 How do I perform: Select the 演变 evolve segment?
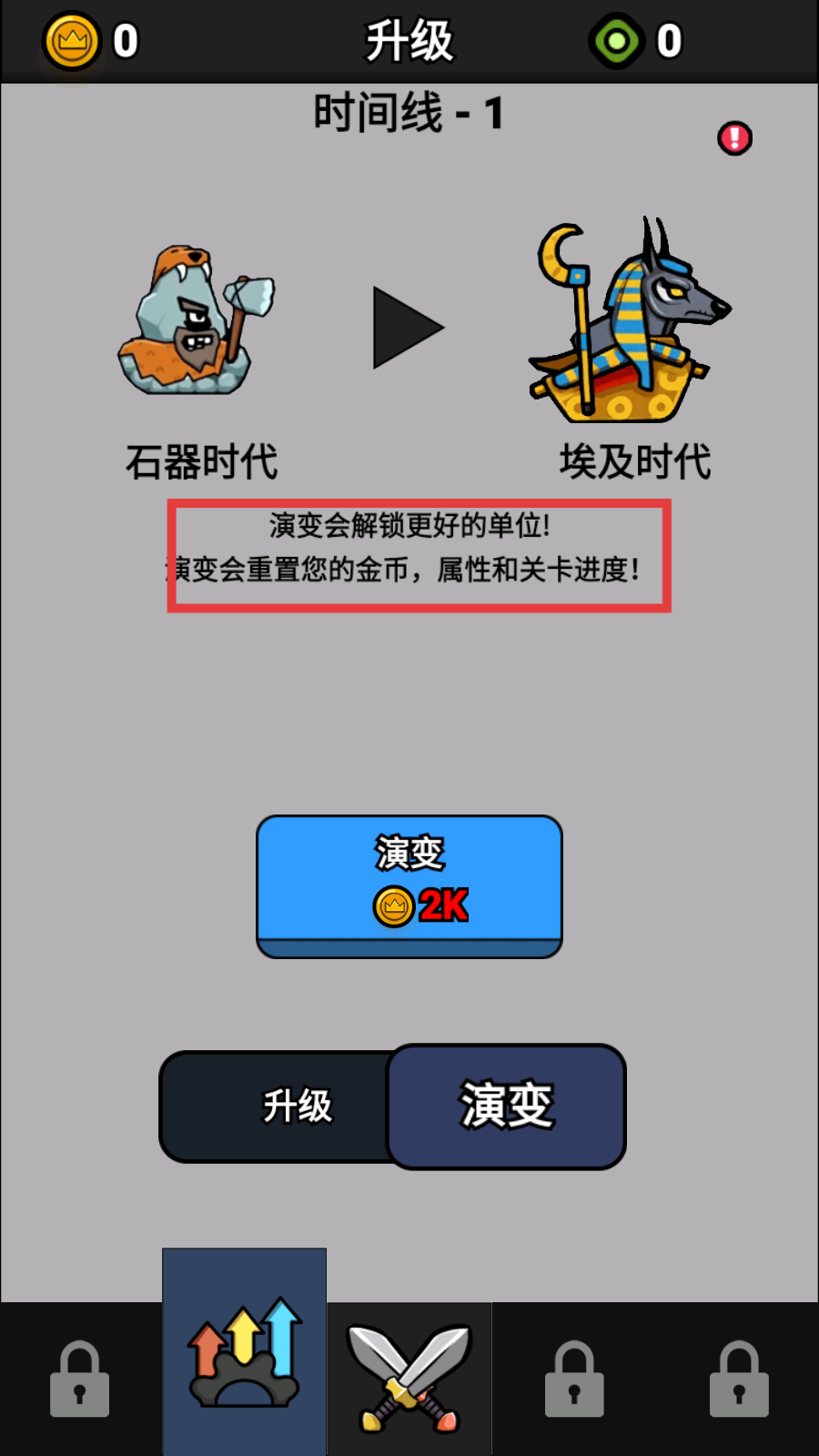506,1106
